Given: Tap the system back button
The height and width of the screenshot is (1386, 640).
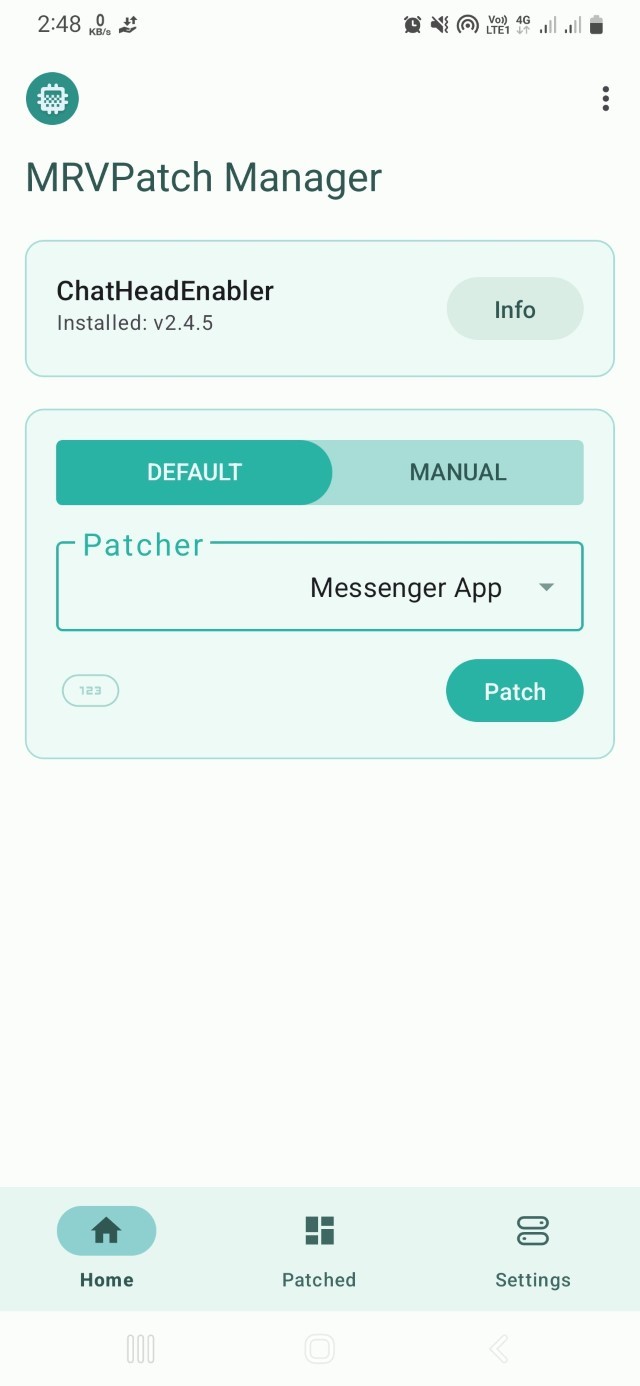Looking at the screenshot, I should [x=498, y=1349].
